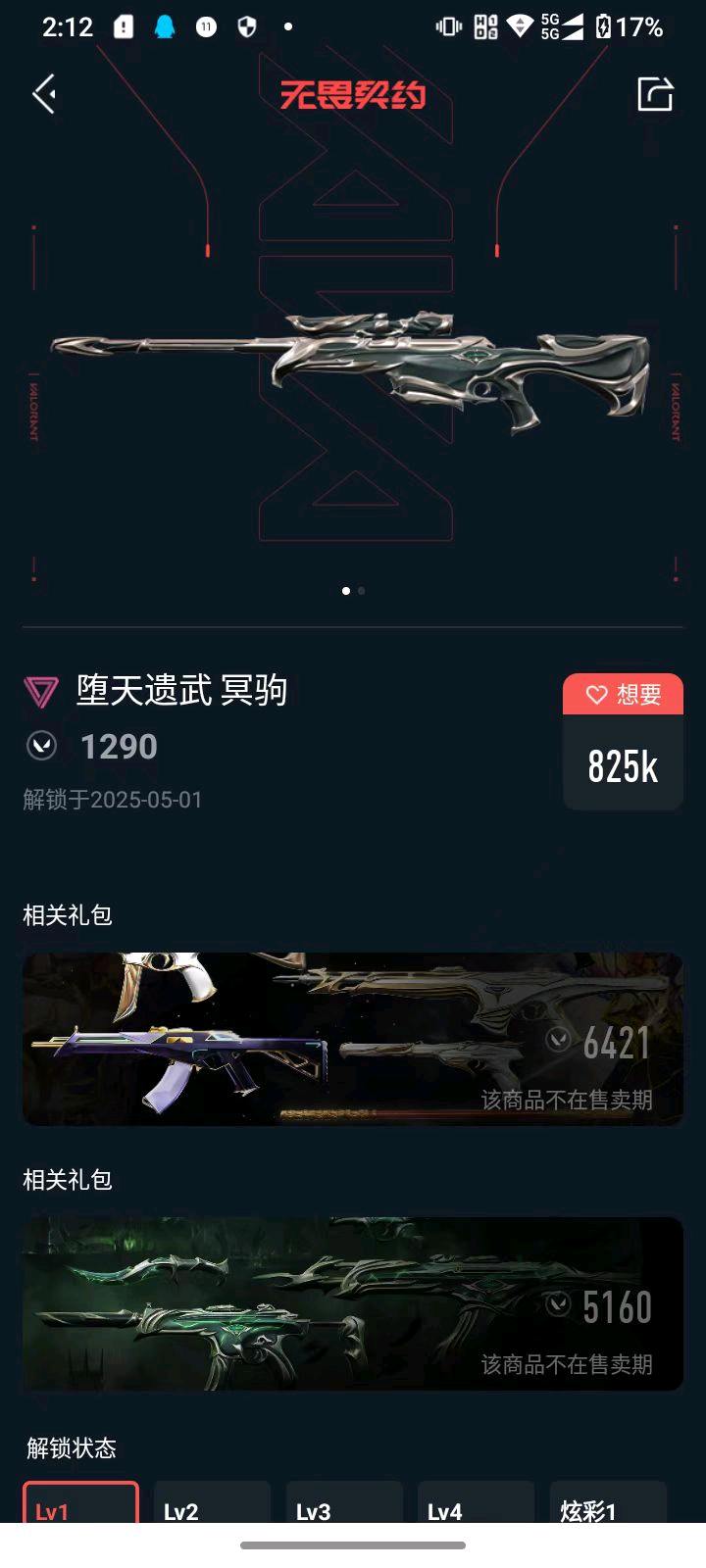The image size is (706, 1568).
Task: Open the related bundle priced 5160
Action: coord(353,1303)
